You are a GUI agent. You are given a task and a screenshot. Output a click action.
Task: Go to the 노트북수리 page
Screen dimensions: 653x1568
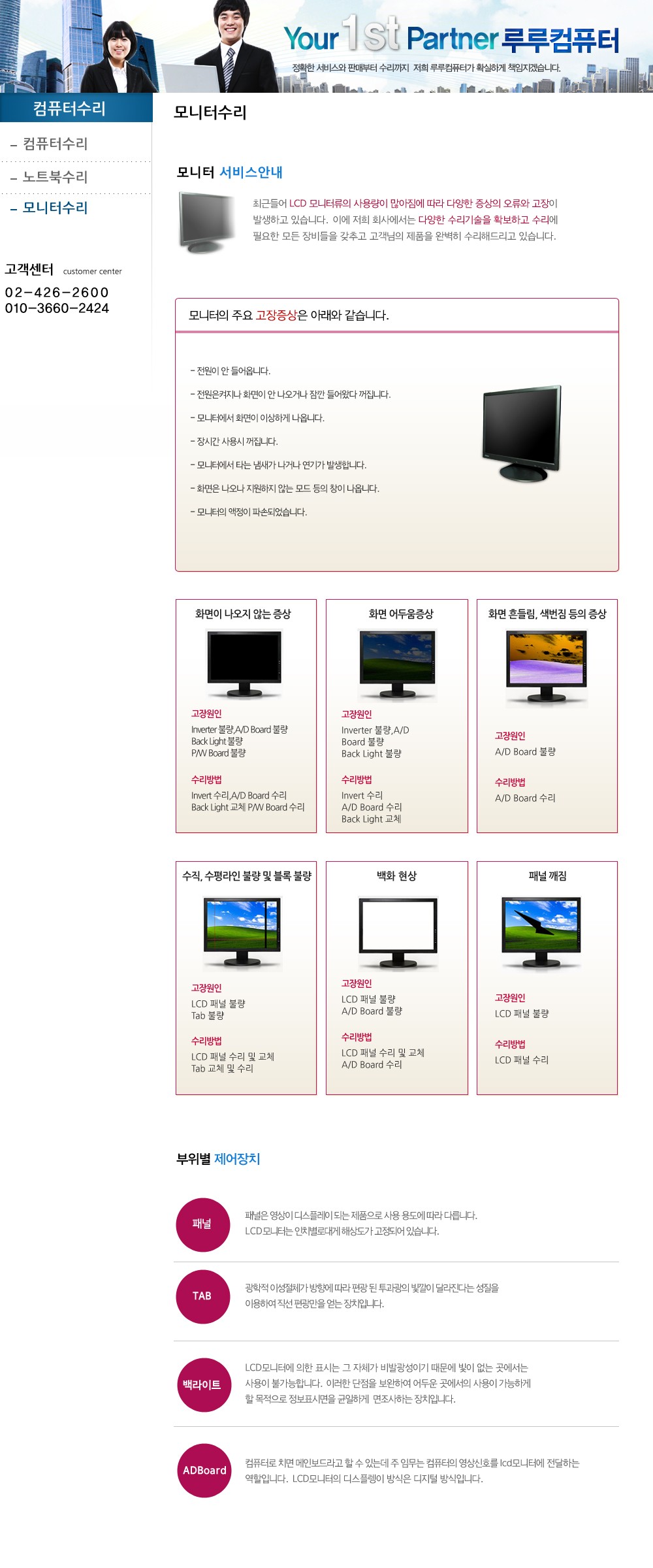[55, 177]
